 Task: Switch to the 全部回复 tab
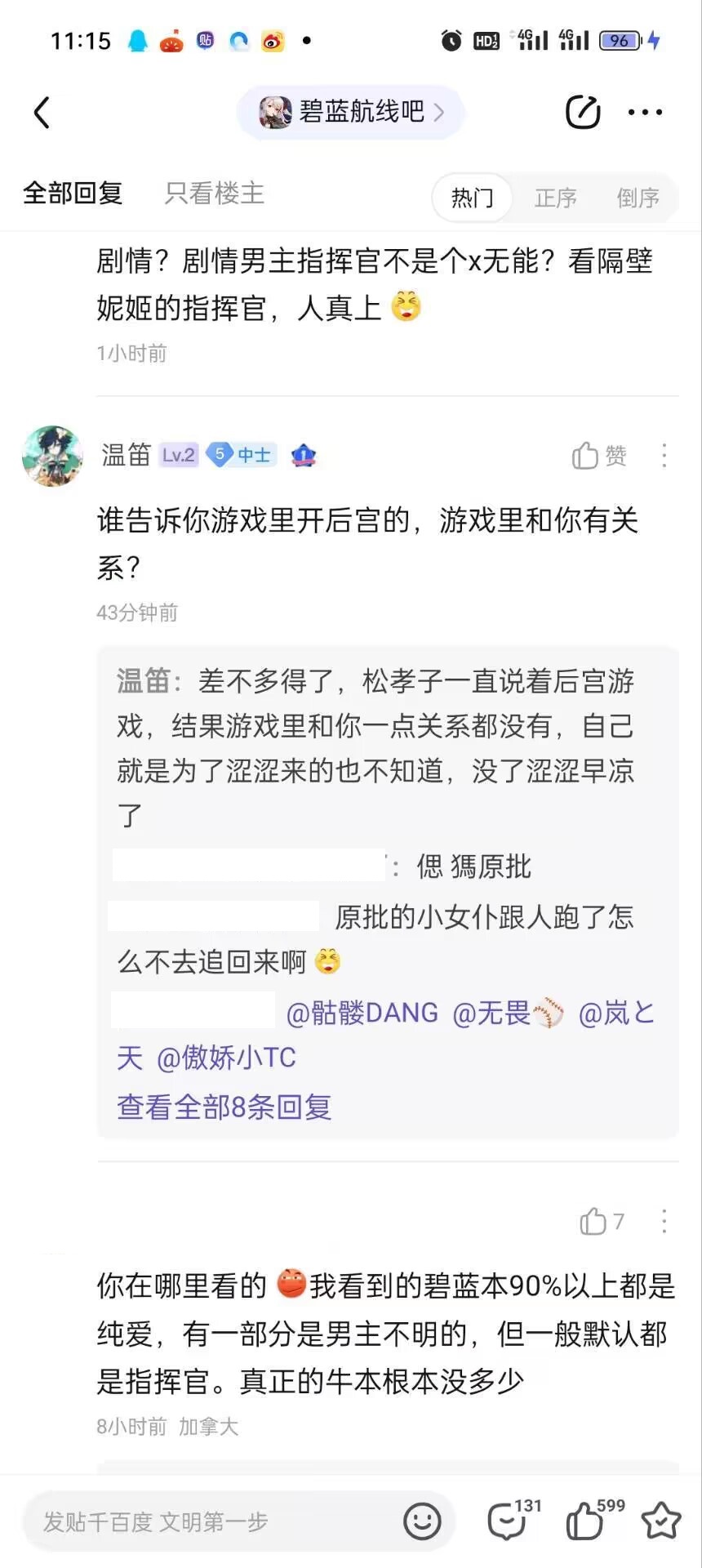[x=73, y=194]
